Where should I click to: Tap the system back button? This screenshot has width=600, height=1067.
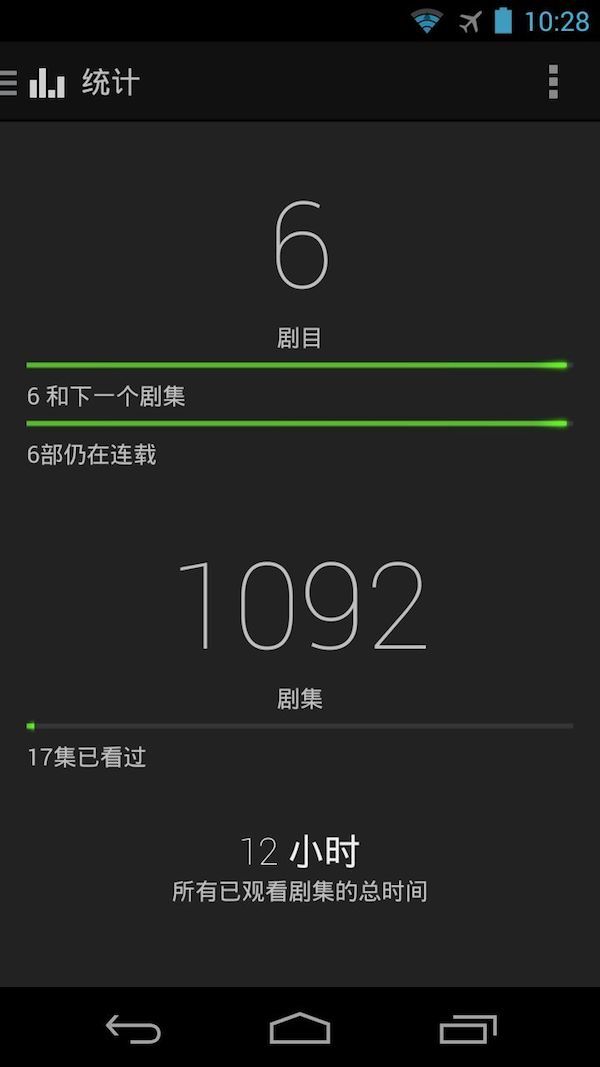pos(133,1028)
